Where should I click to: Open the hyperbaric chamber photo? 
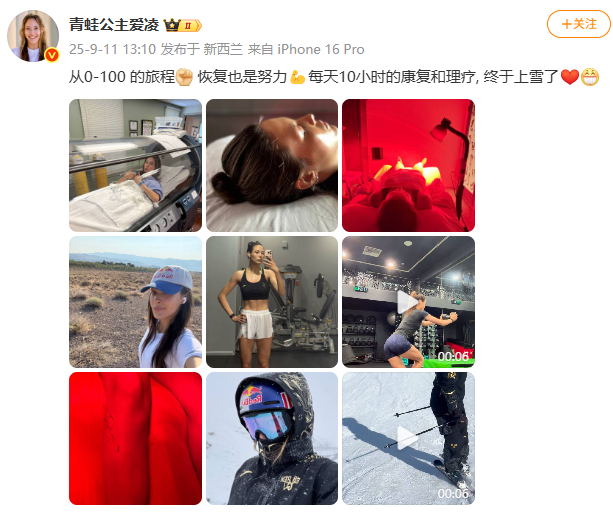tap(135, 165)
